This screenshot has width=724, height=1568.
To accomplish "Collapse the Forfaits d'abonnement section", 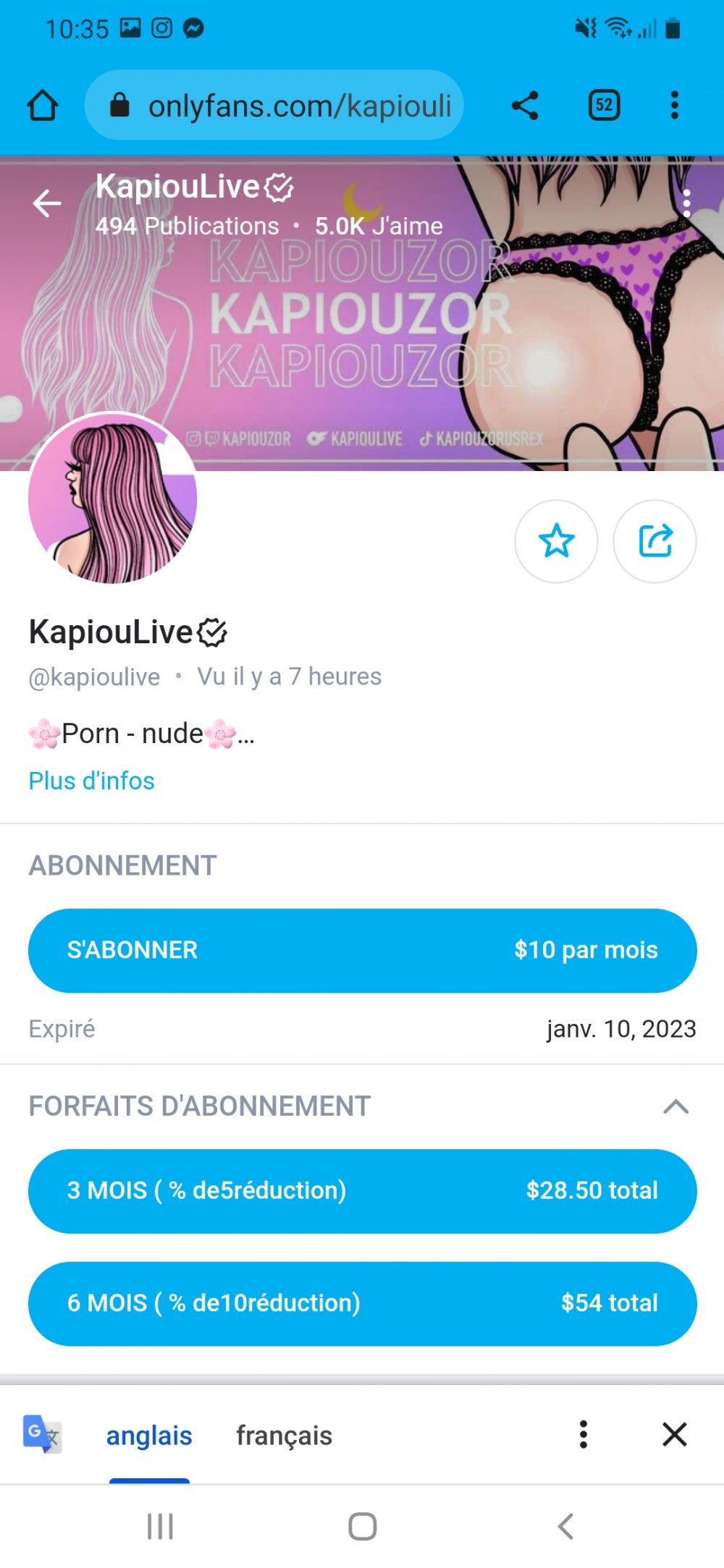I will click(x=675, y=1106).
